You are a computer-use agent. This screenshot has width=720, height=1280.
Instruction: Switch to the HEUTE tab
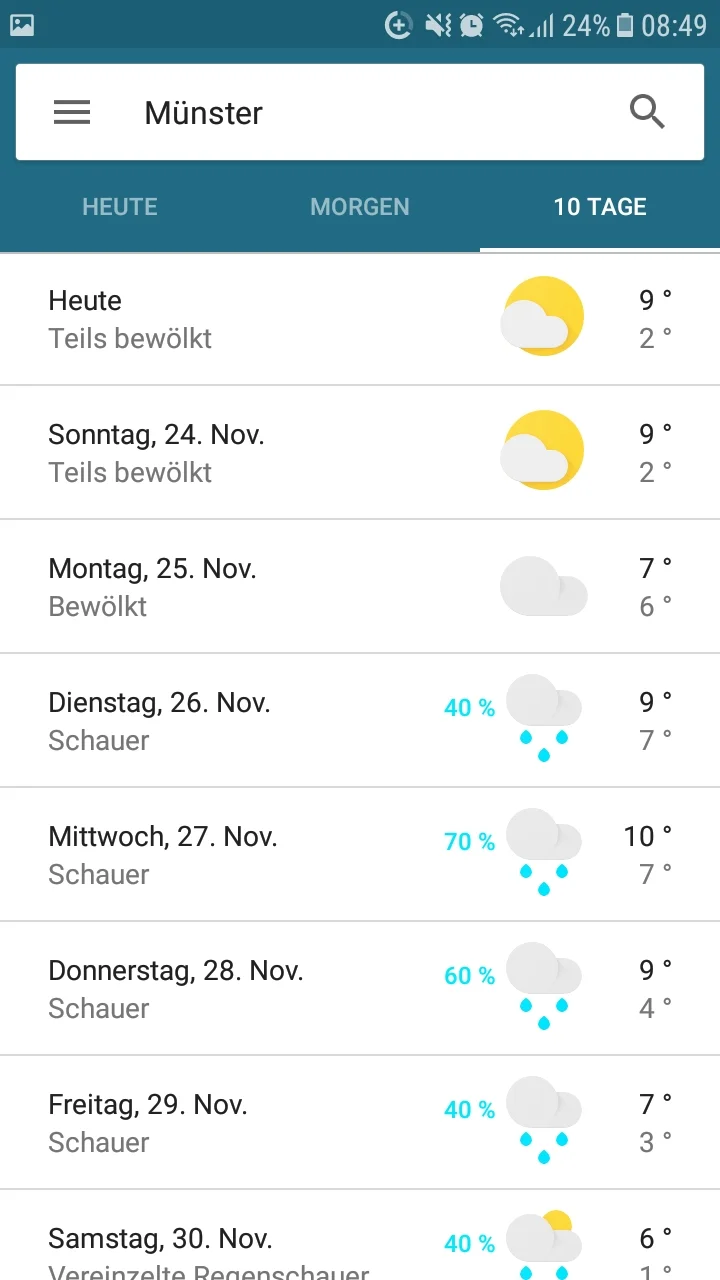click(120, 207)
